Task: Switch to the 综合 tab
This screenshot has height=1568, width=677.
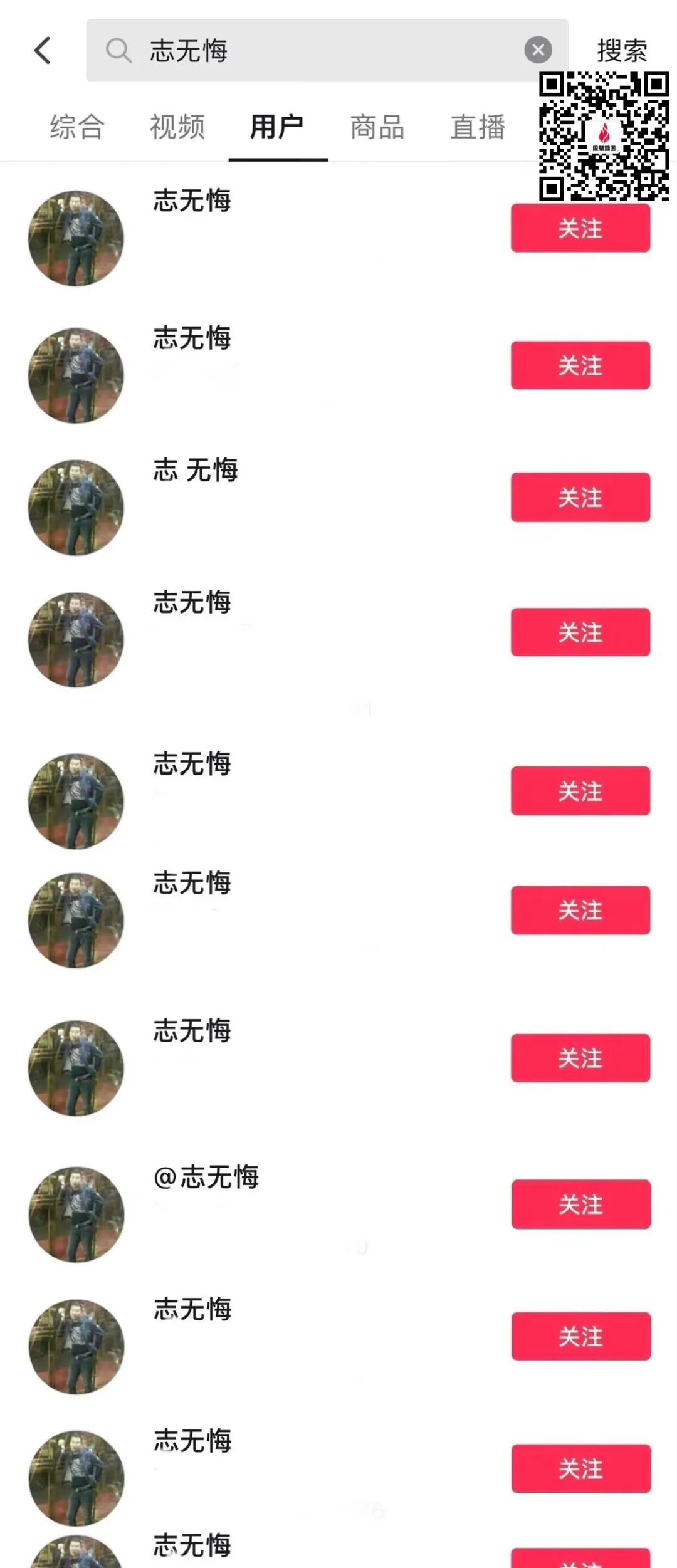Action: [x=77, y=127]
